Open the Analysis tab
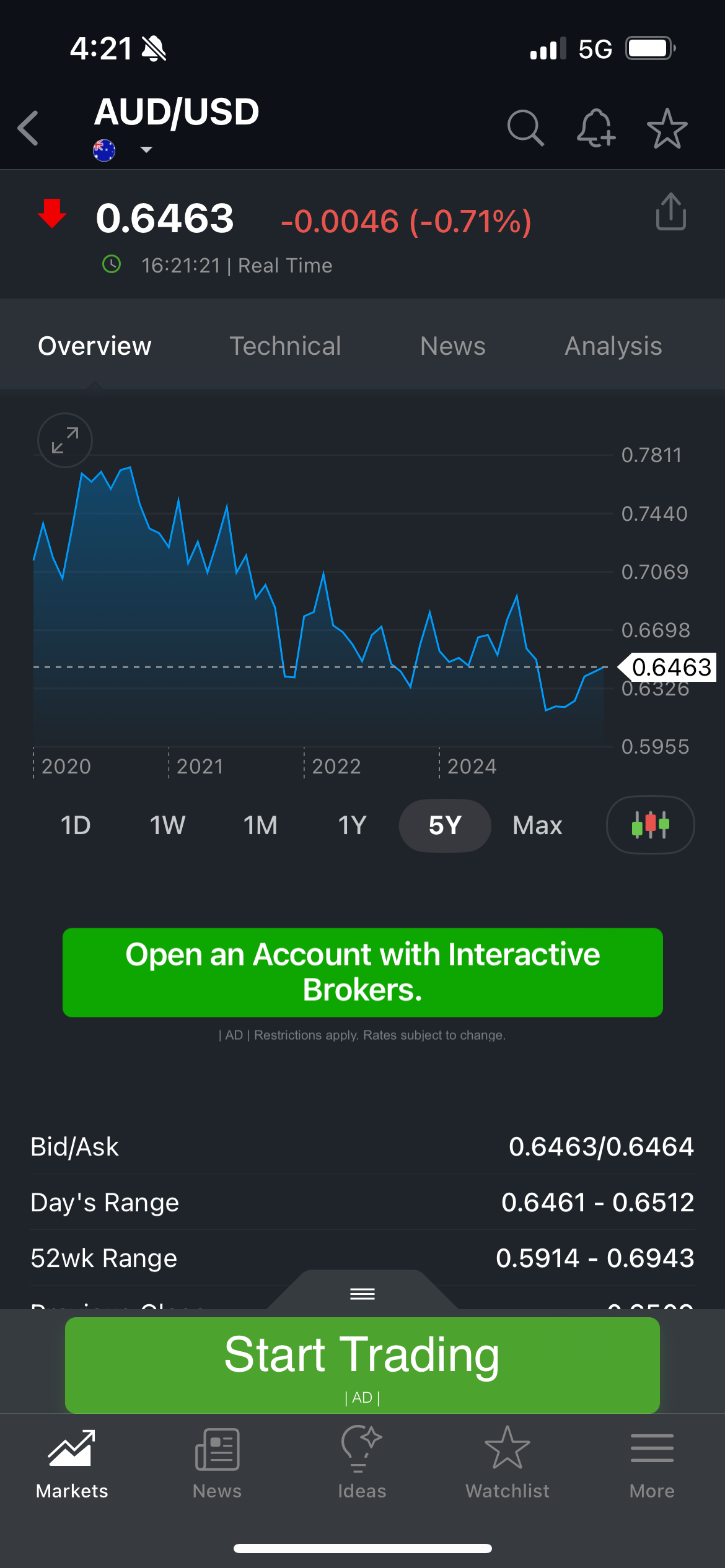 click(613, 346)
